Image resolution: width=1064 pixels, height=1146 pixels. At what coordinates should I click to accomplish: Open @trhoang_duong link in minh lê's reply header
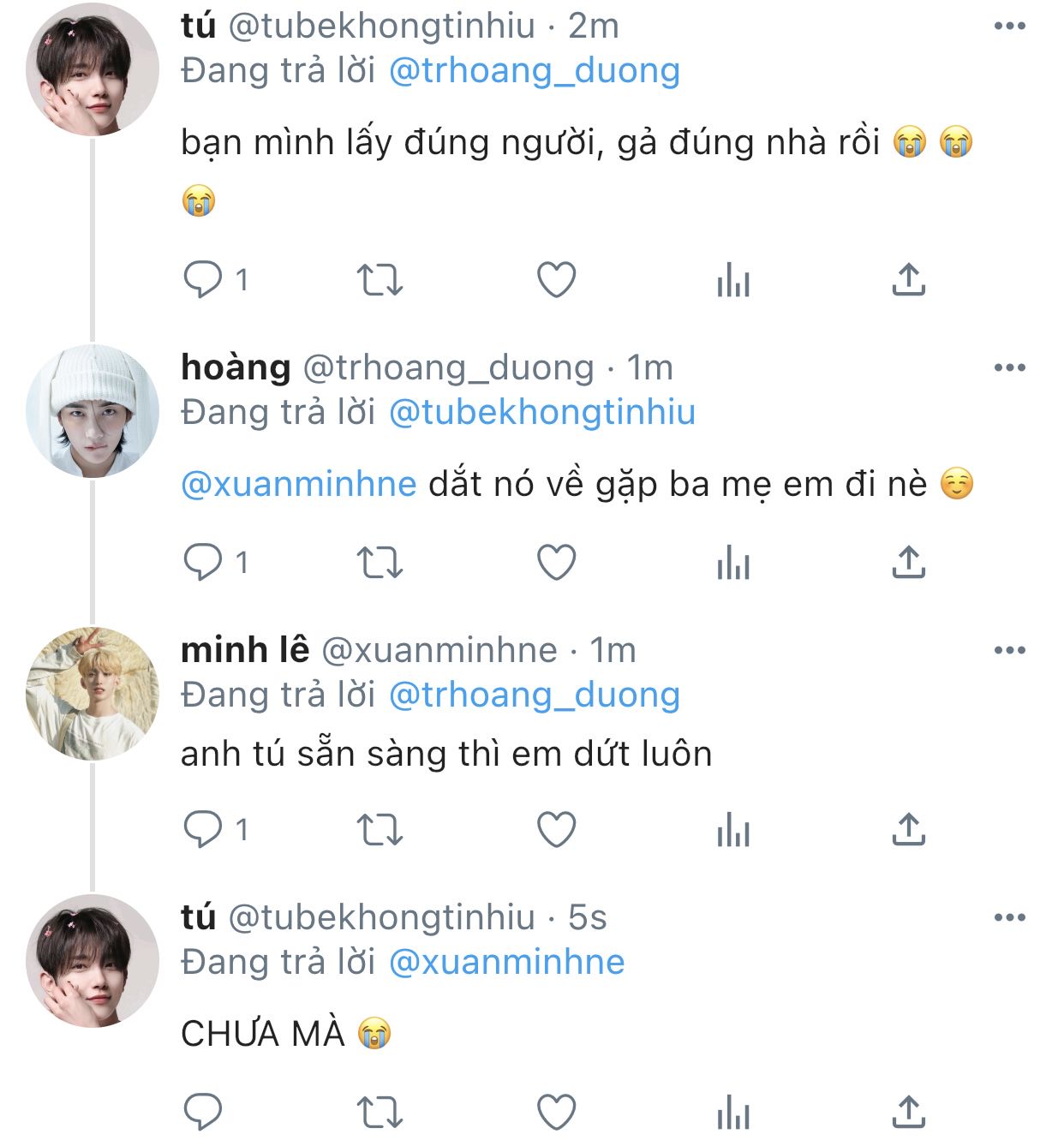pyautogui.click(x=535, y=695)
